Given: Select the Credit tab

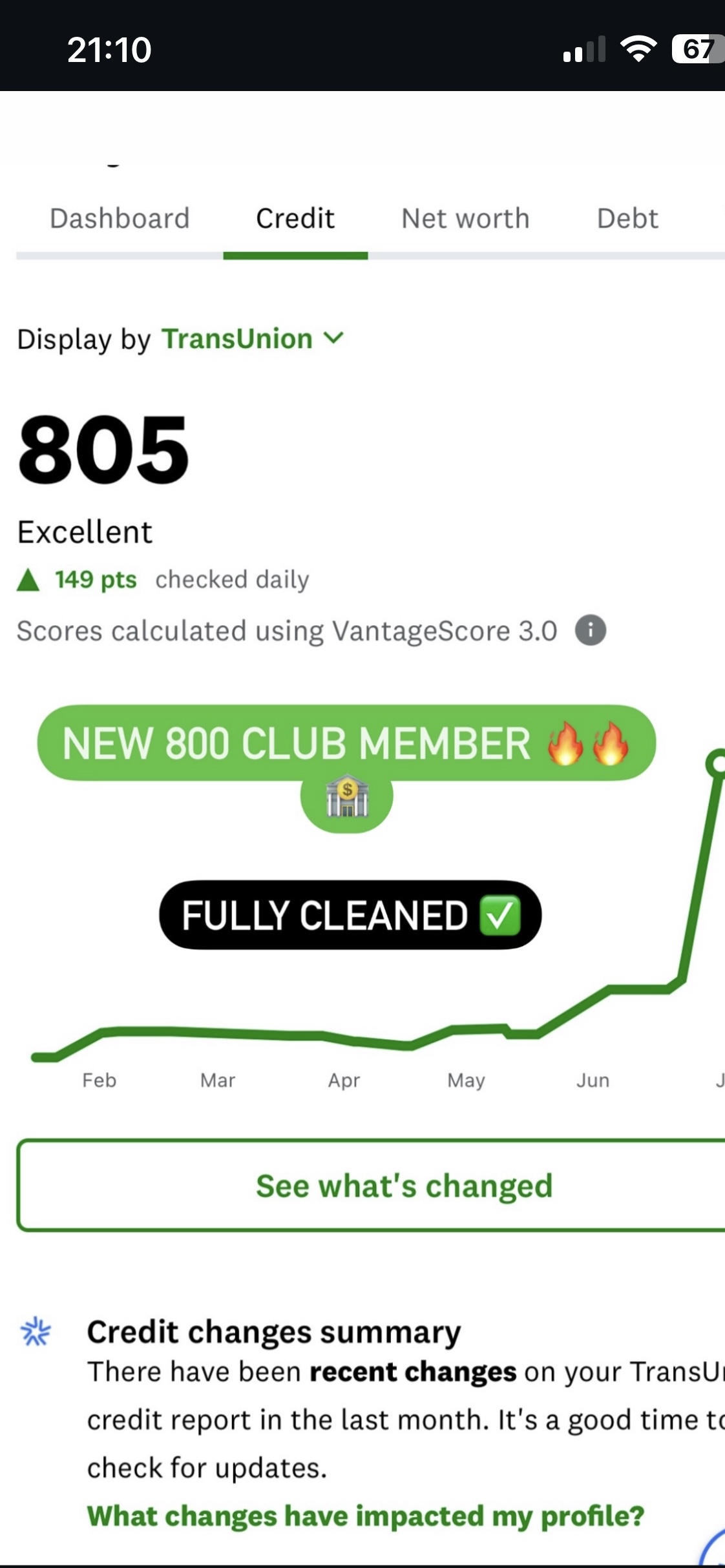Looking at the screenshot, I should 295,218.
